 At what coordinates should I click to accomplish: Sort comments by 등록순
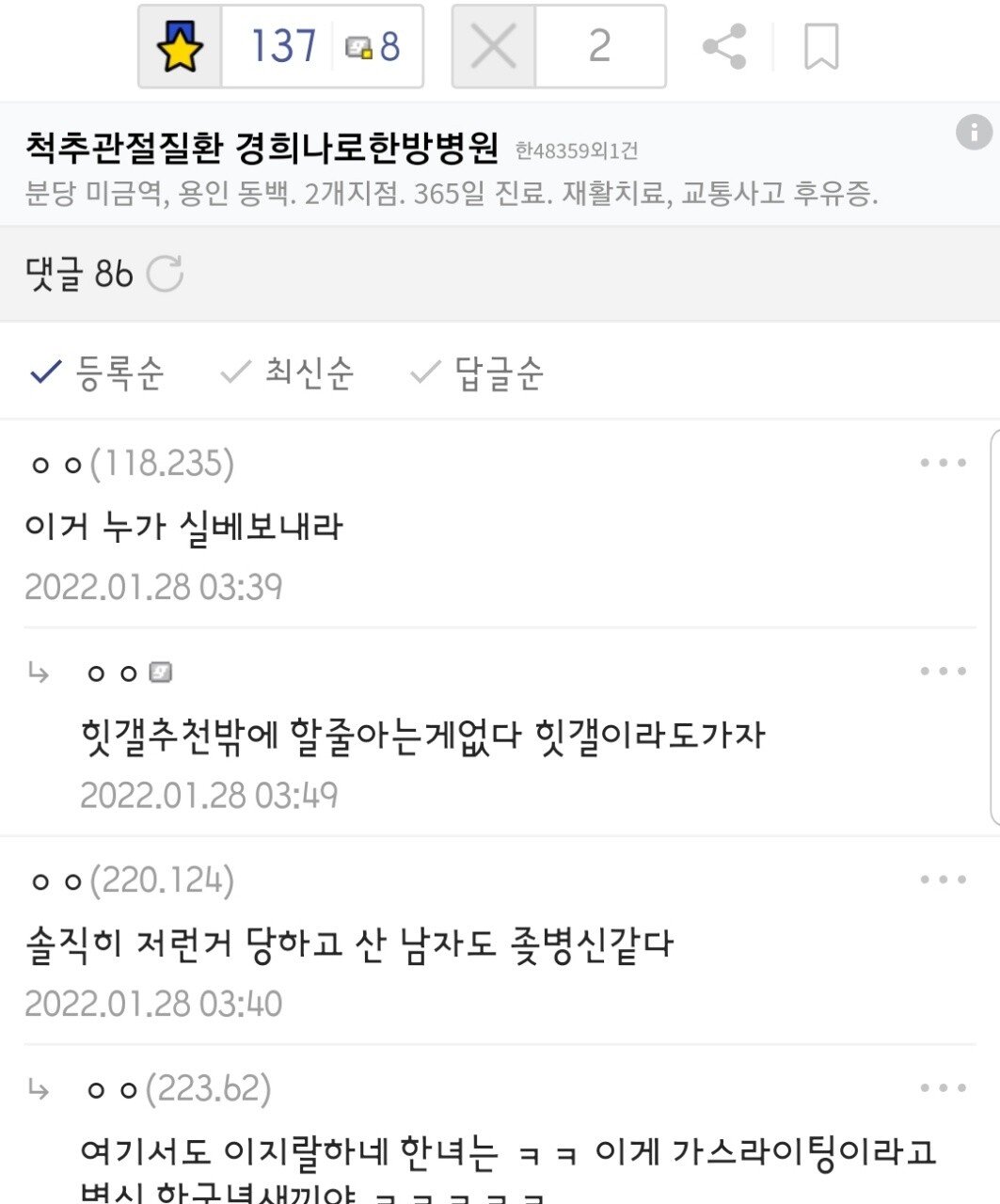coord(98,373)
